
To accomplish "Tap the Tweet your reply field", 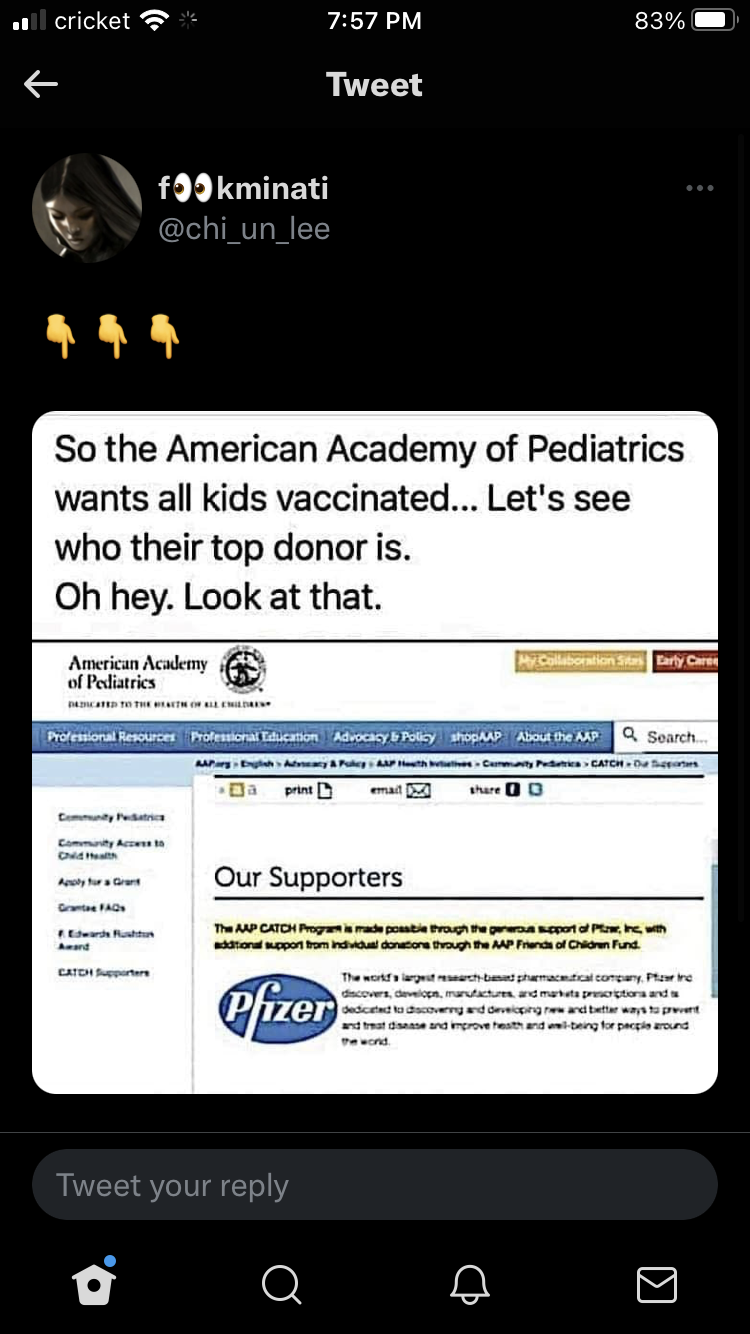I will [375, 1185].
